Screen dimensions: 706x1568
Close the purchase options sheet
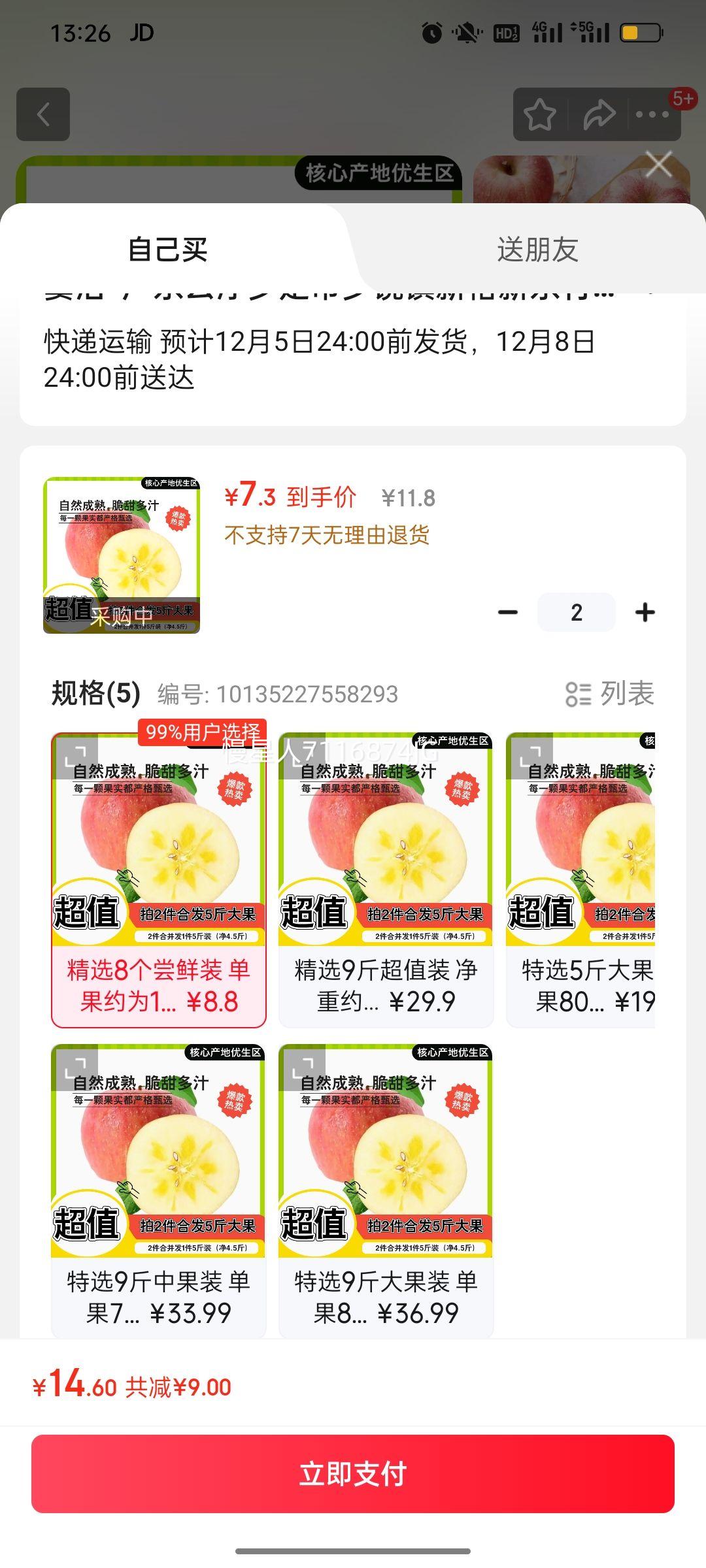click(x=658, y=165)
